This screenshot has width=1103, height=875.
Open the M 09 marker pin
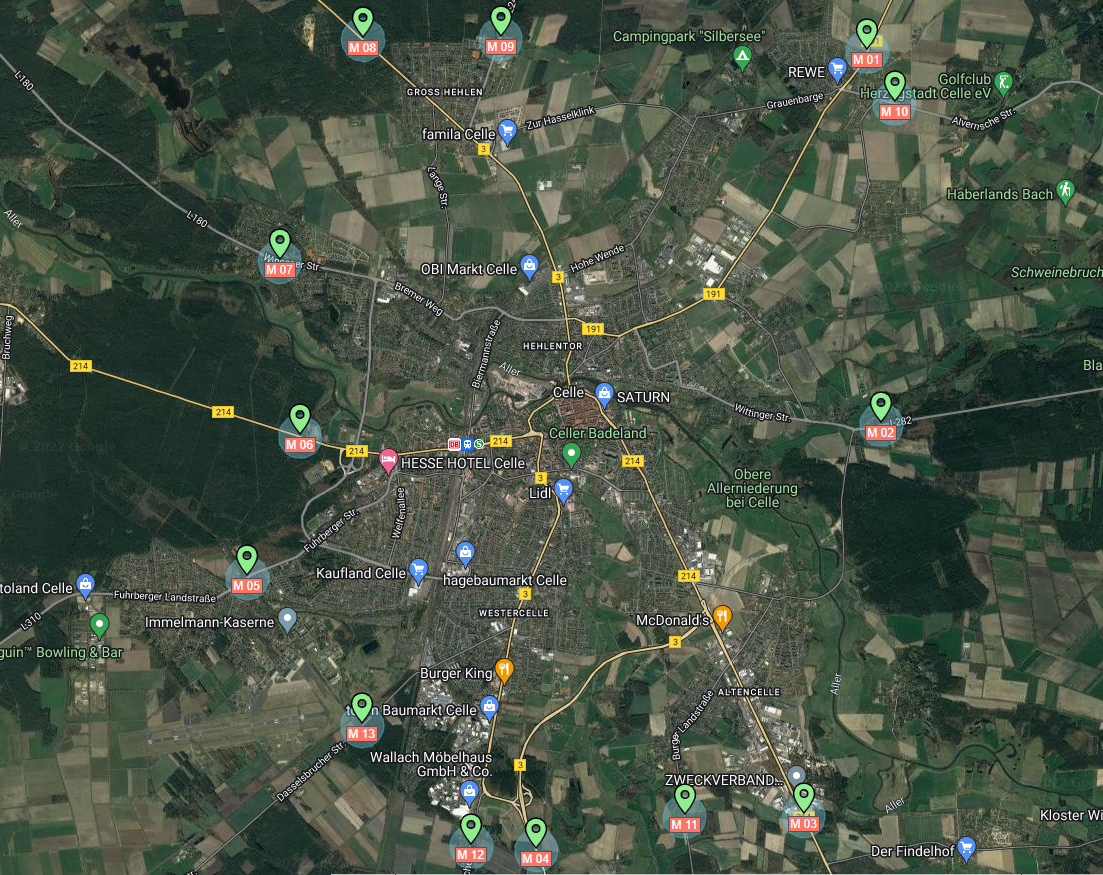500,21
